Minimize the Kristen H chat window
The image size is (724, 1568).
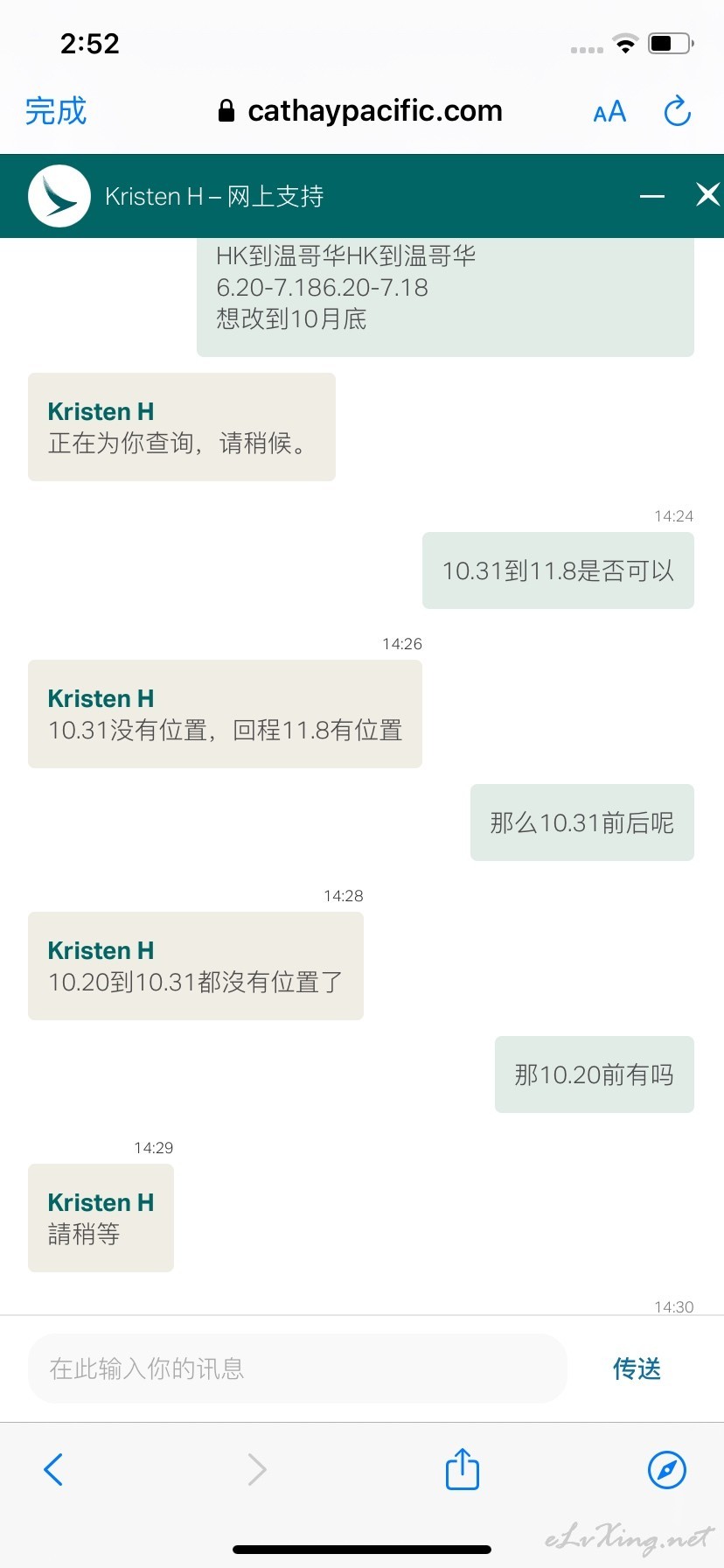coord(652,196)
